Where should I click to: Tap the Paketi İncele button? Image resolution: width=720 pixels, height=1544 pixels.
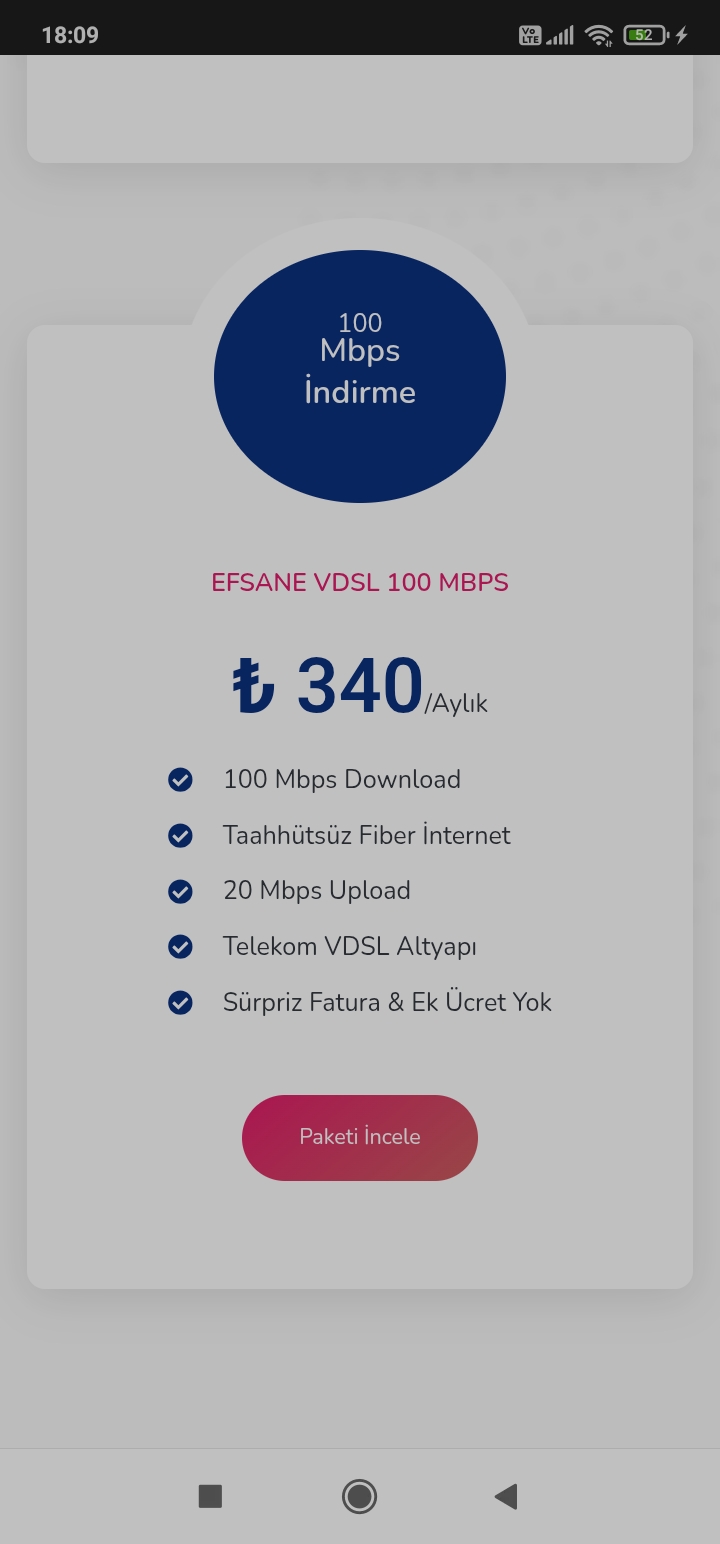click(x=360, y=1137)
